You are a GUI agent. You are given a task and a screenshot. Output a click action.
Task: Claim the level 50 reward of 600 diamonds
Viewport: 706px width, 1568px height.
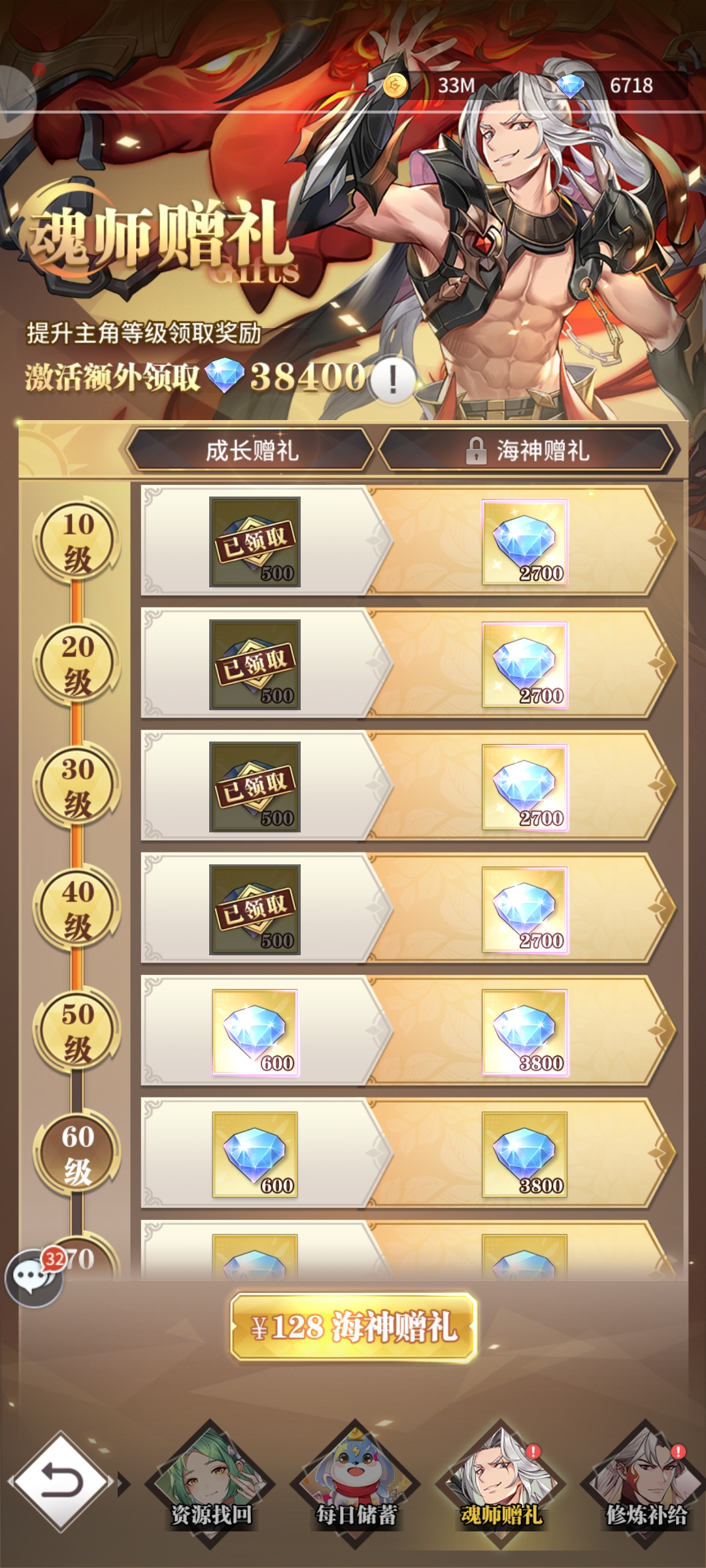[x=255, y=1032]
